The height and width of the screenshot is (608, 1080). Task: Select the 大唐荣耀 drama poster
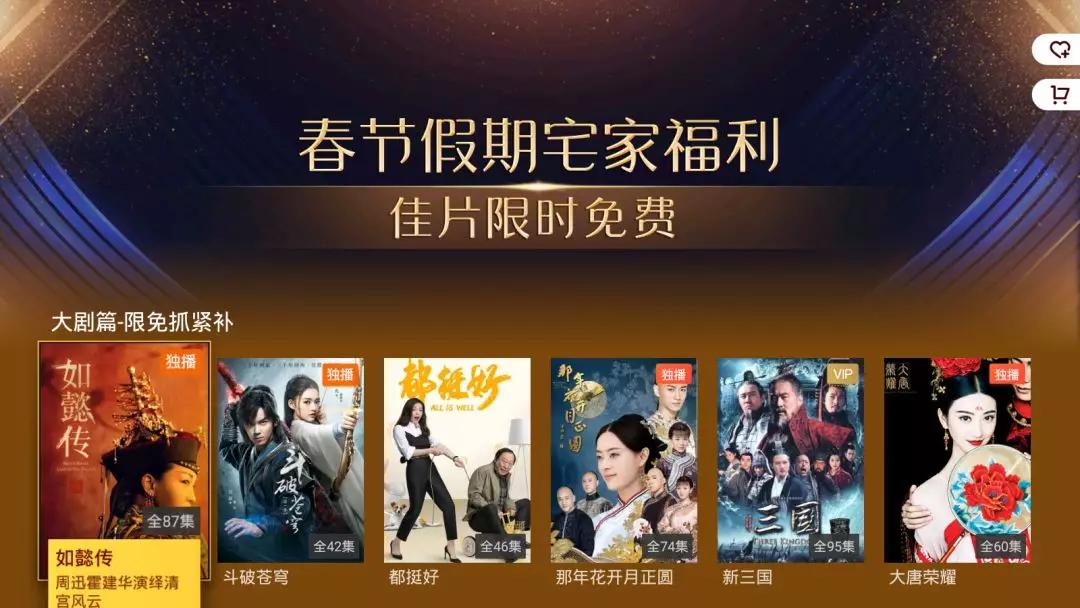click(x=957, y=460)
